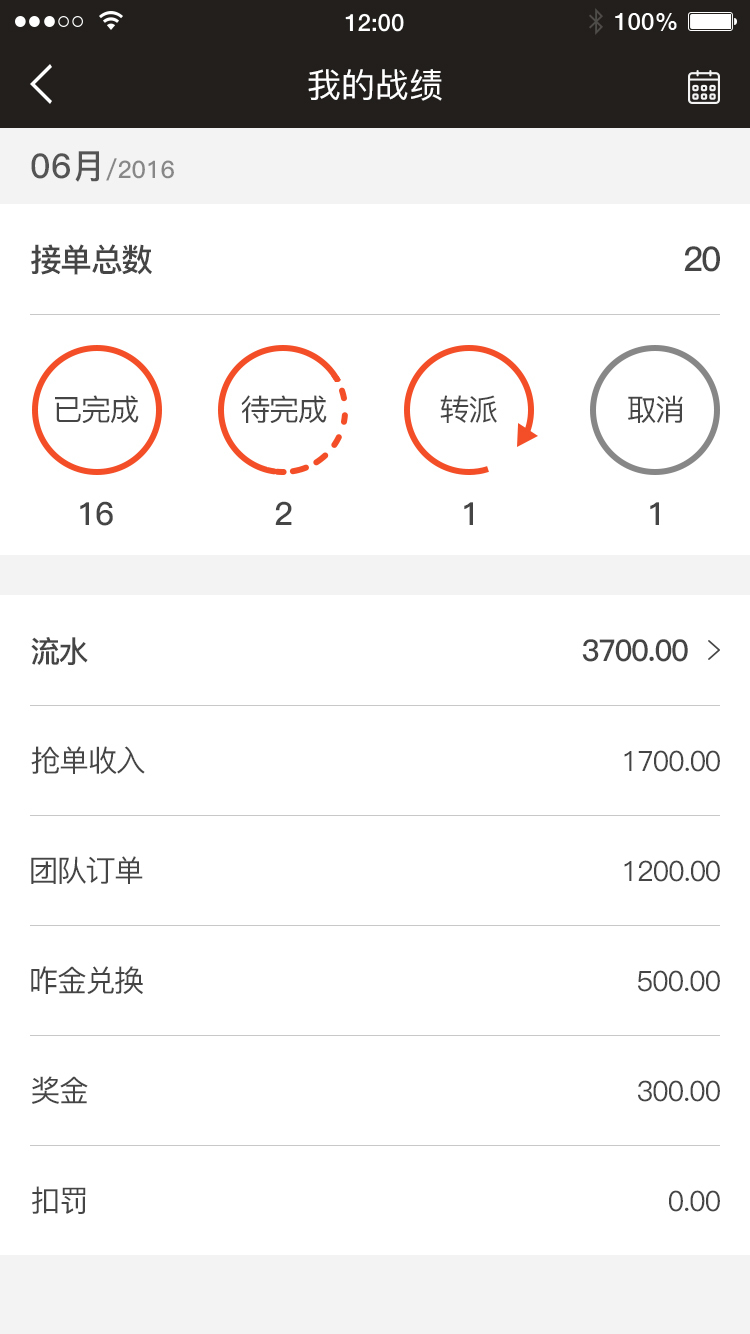Viewport: 750px width, 1334px height.
Task: Select the 待完成 (pending) dashed circle
Action: click(283, 409)
